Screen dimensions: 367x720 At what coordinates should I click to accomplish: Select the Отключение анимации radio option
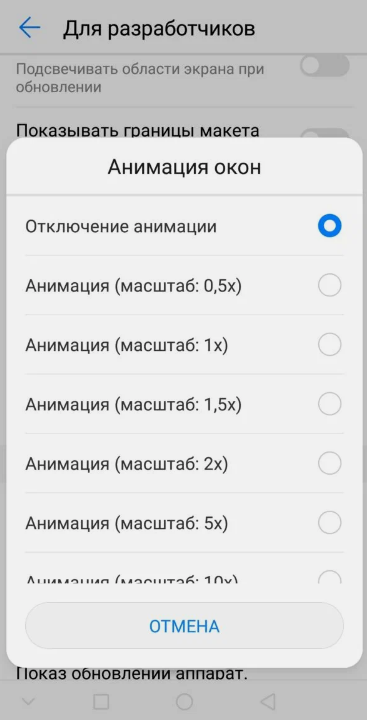coord(184,226)
